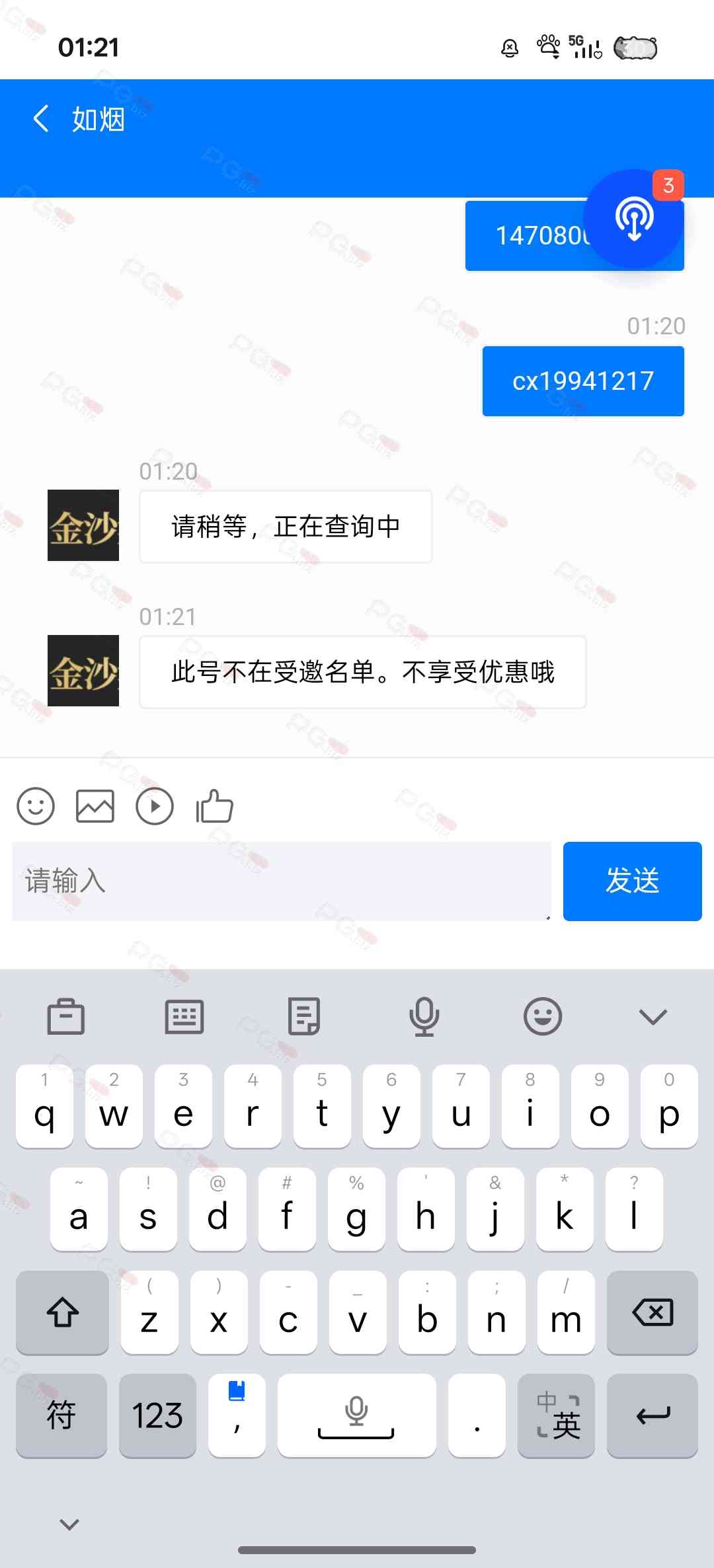
Task: Open the 符 symbols keyboard
Action: pyautogui.click(x=61, y=1415)
